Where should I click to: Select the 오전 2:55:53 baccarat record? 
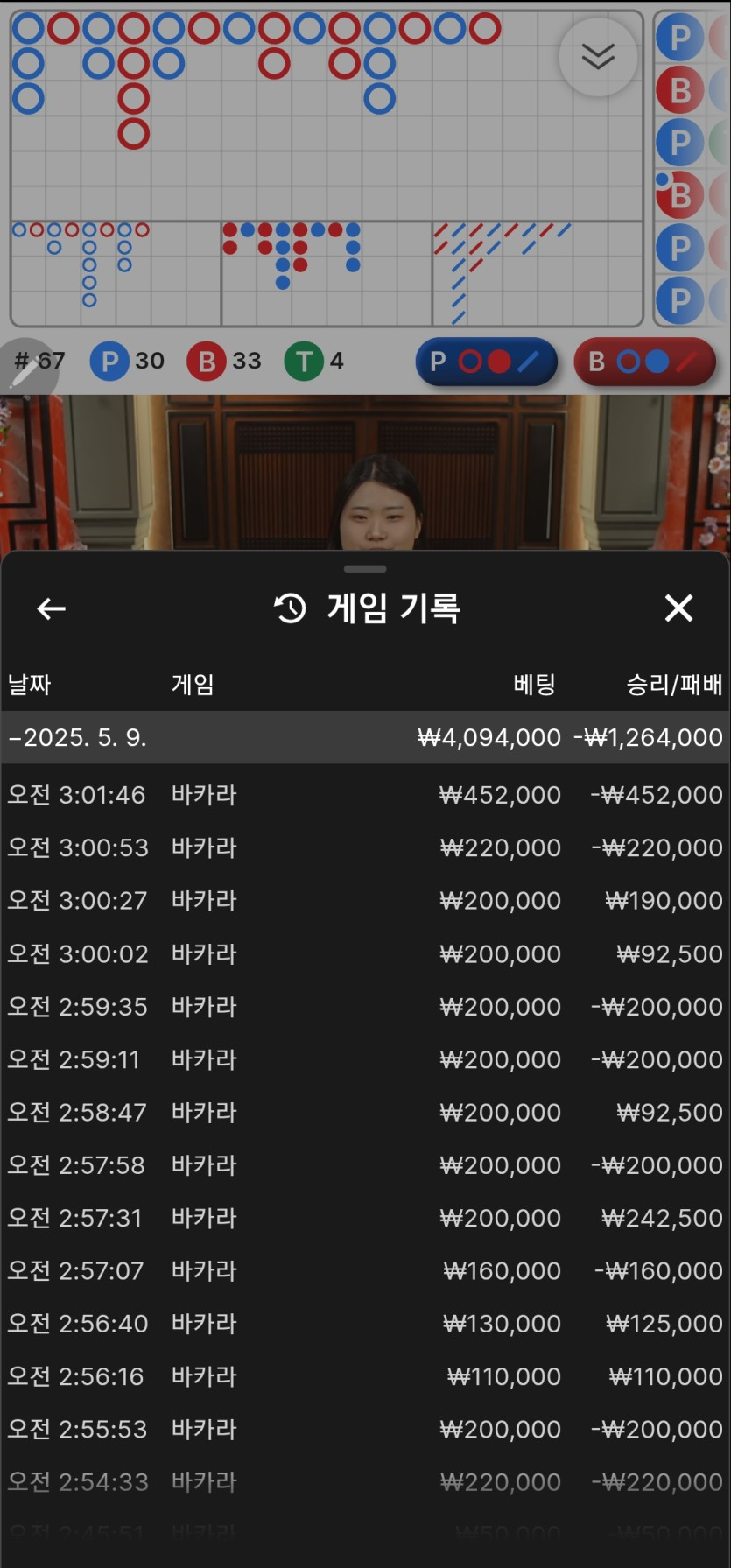point(365,1429)
